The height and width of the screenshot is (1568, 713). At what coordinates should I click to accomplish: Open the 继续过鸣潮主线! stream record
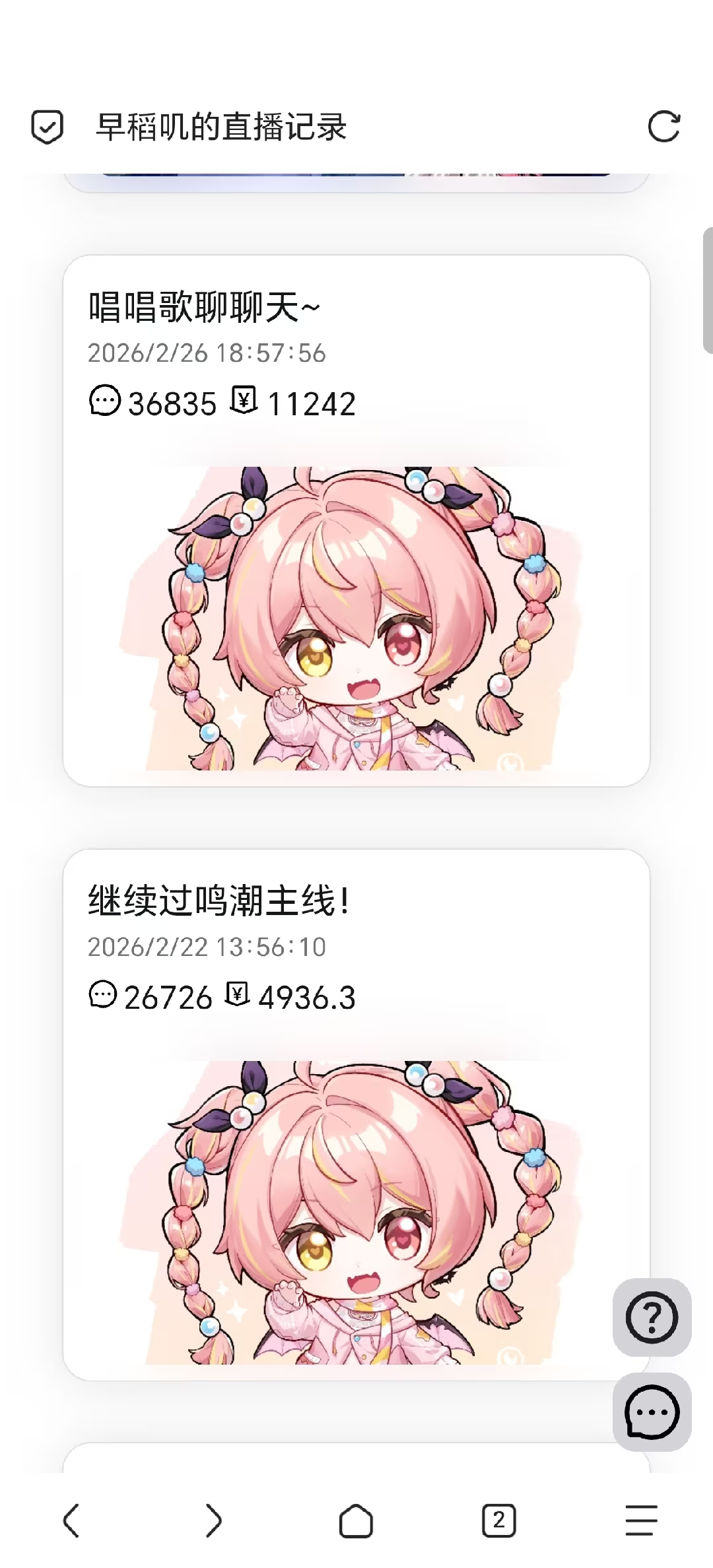pyautogui.click(x=356, y=1114)
